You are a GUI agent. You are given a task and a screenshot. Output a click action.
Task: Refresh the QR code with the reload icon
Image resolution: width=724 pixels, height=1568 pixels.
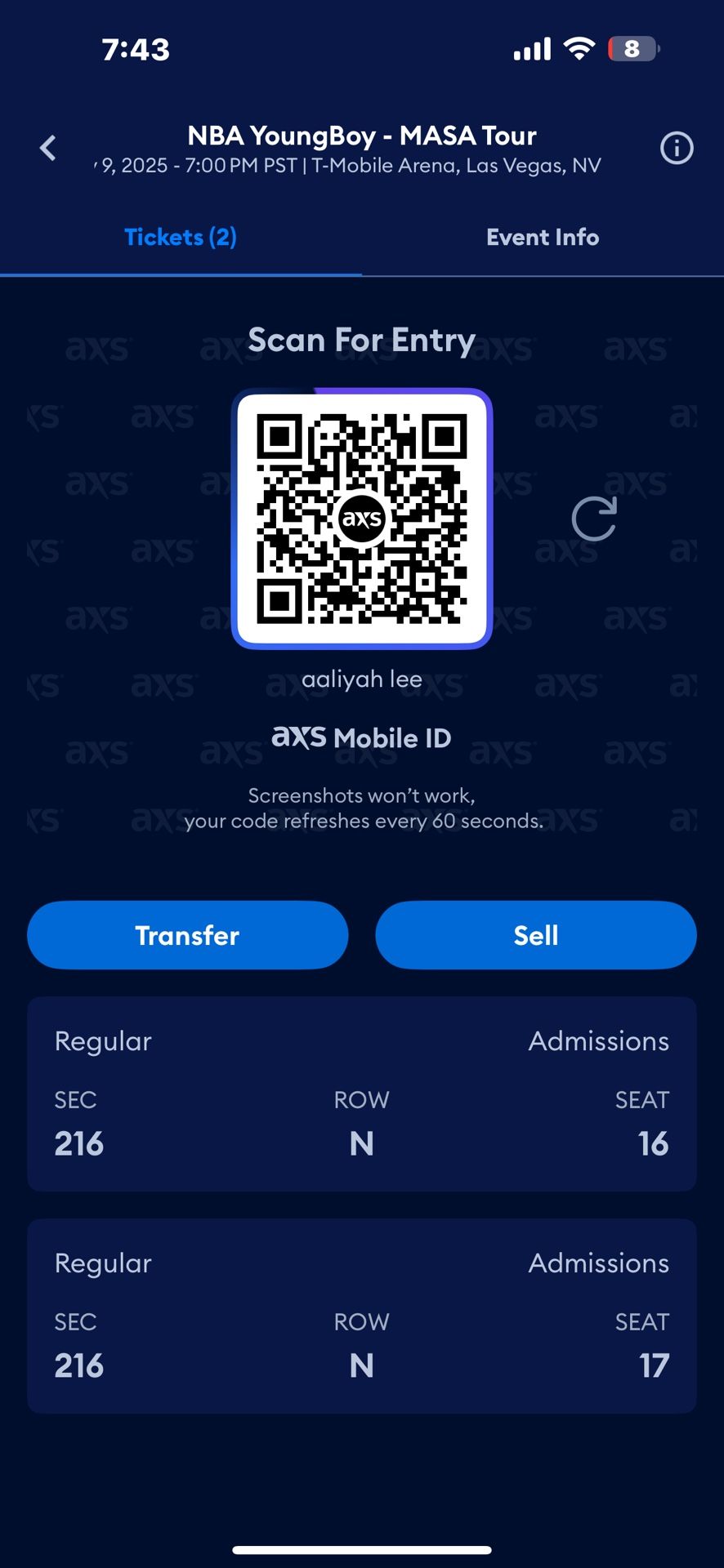(x=596, y=518)
